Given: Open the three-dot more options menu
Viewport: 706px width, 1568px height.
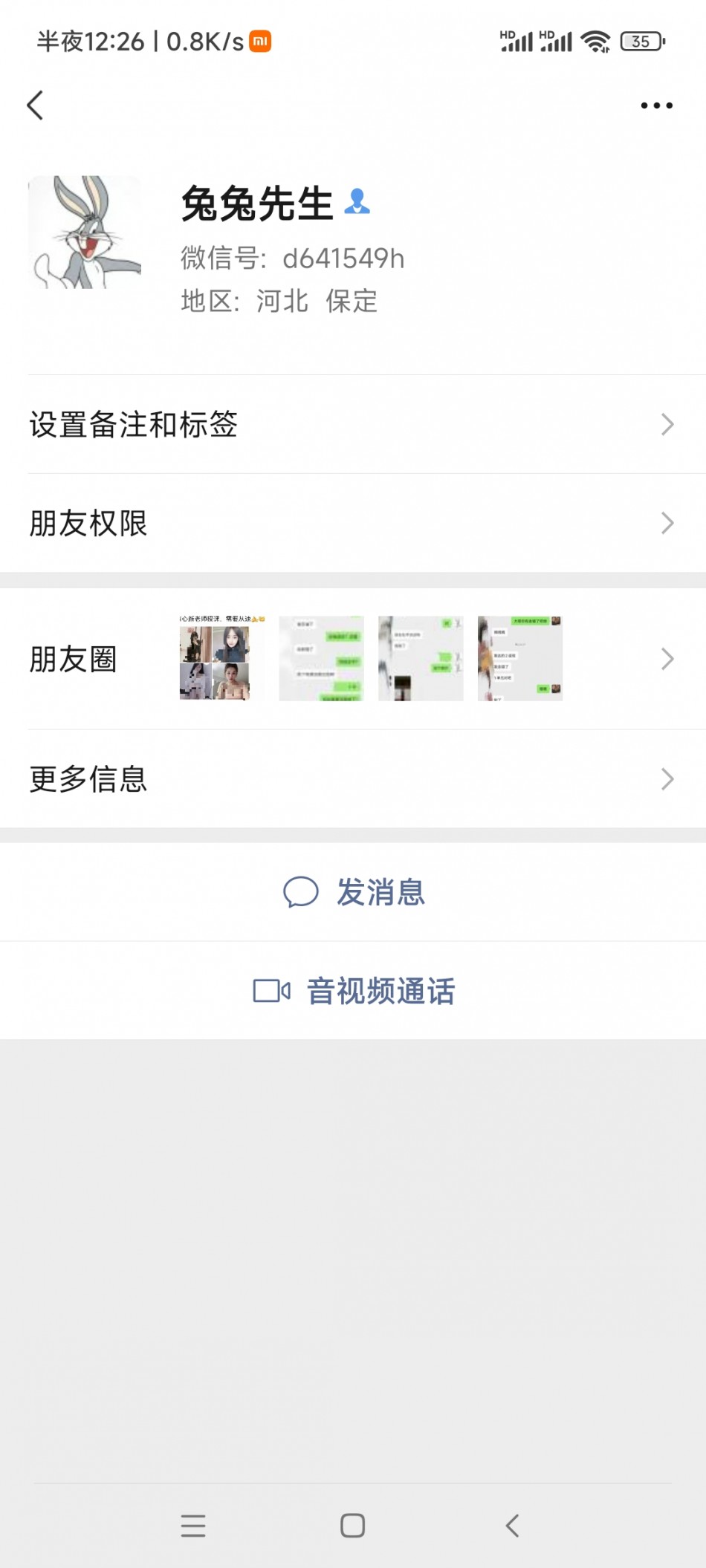Looking at the screenshot, I should click(x=656, y=105).
